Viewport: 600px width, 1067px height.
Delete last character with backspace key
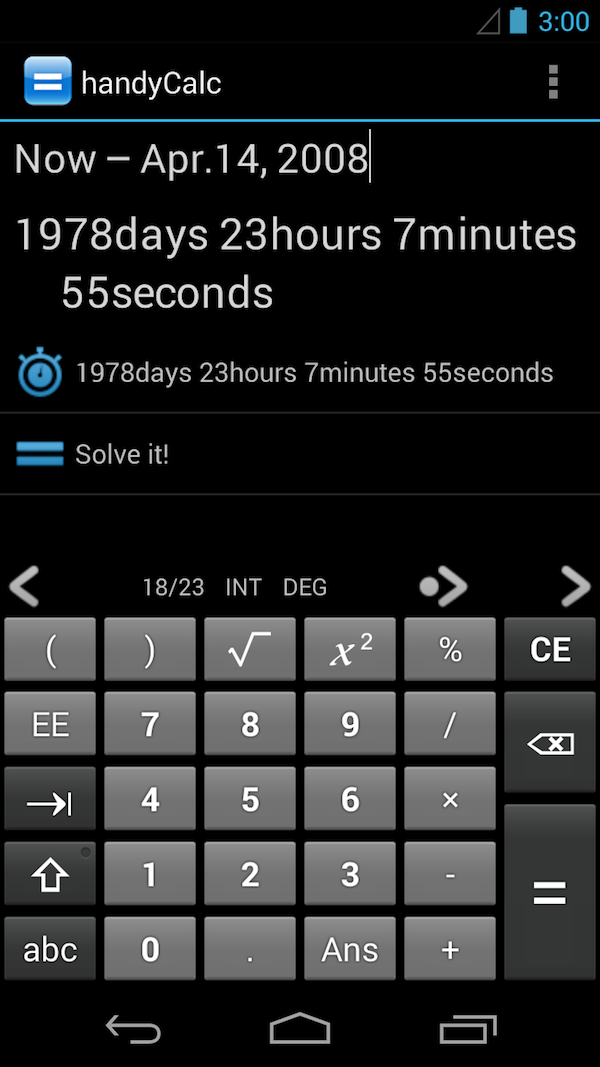(x=549, y=743)
